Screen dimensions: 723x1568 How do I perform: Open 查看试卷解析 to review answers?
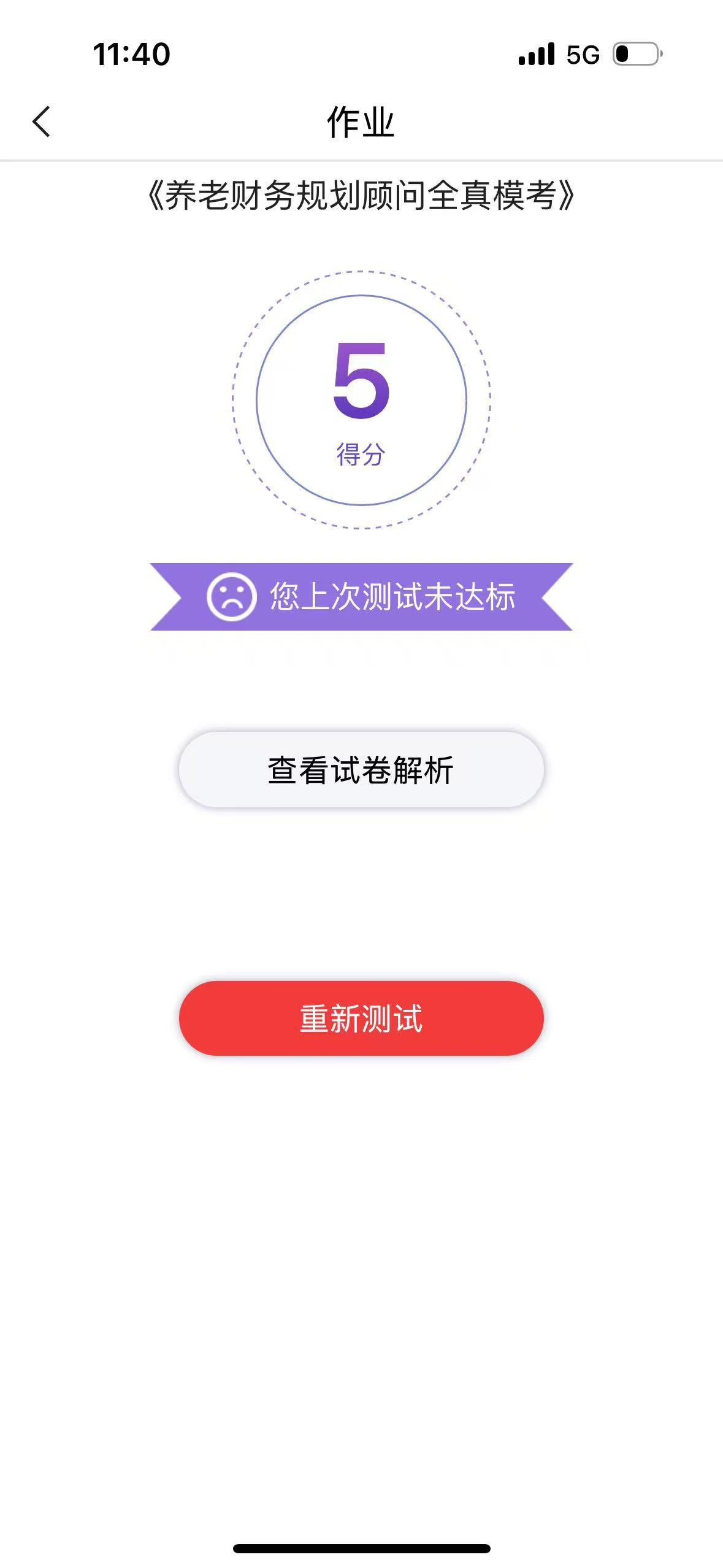pyautogui.click(x=361, y=769)
